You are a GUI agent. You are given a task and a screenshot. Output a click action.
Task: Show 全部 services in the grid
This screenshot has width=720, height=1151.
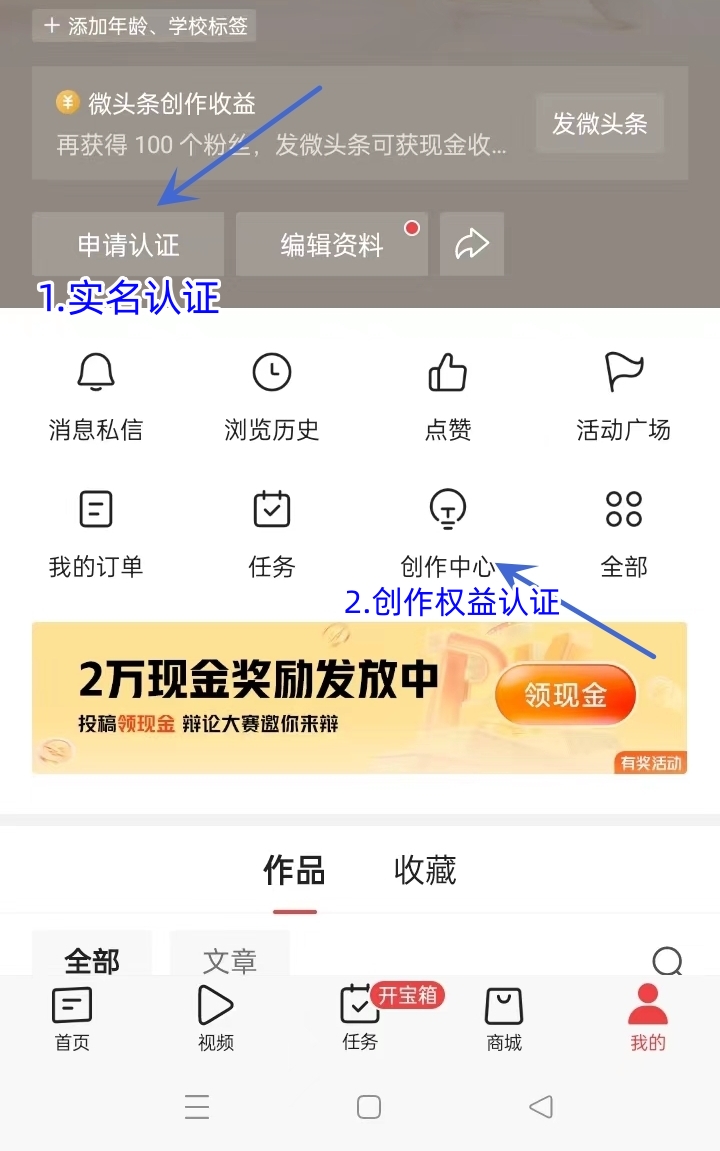tap(623, 534)
